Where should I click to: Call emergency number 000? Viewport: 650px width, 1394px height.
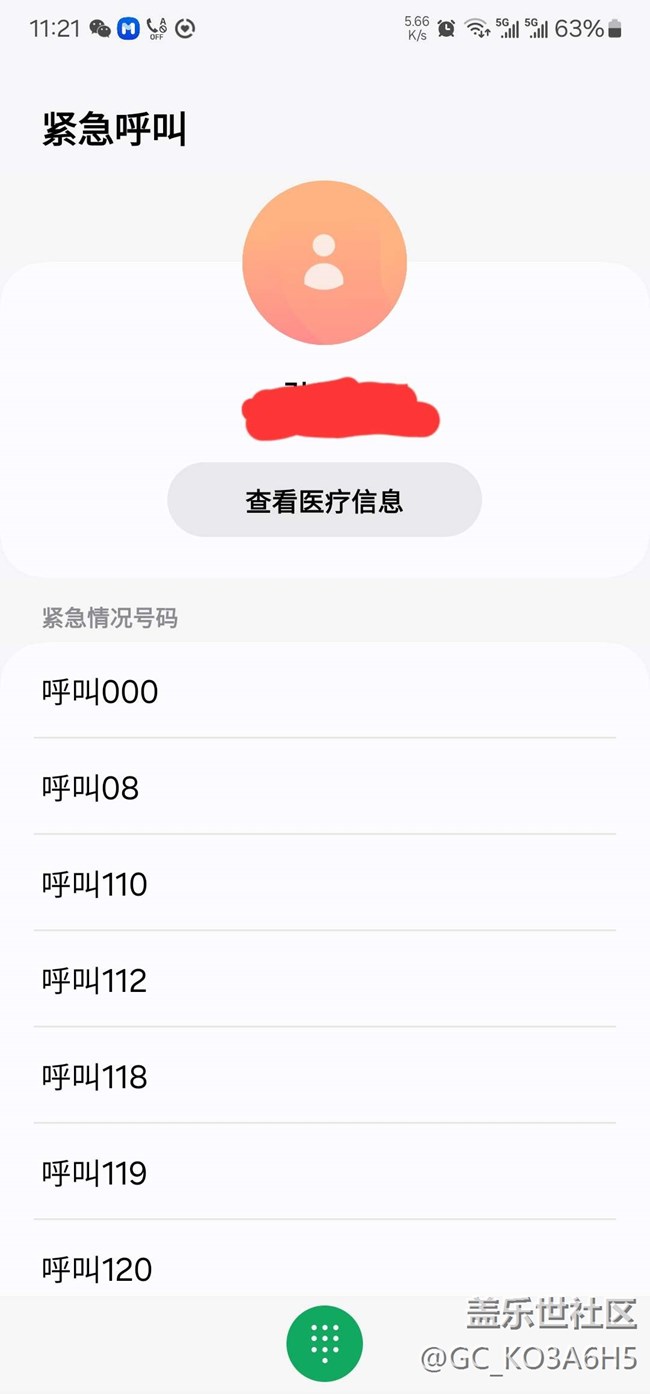(325, 691)
